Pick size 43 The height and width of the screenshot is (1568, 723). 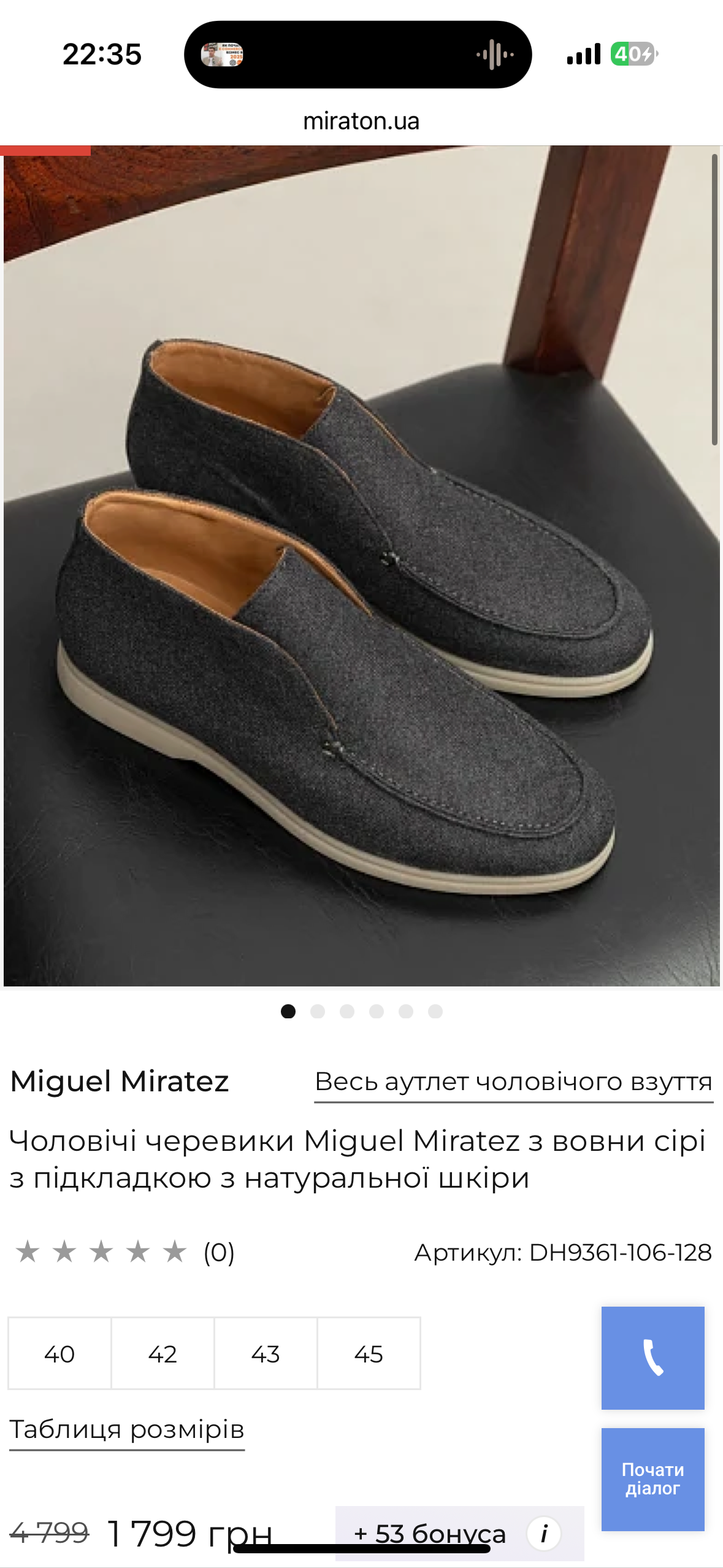pyautogui.click(x=266, y=1354)
